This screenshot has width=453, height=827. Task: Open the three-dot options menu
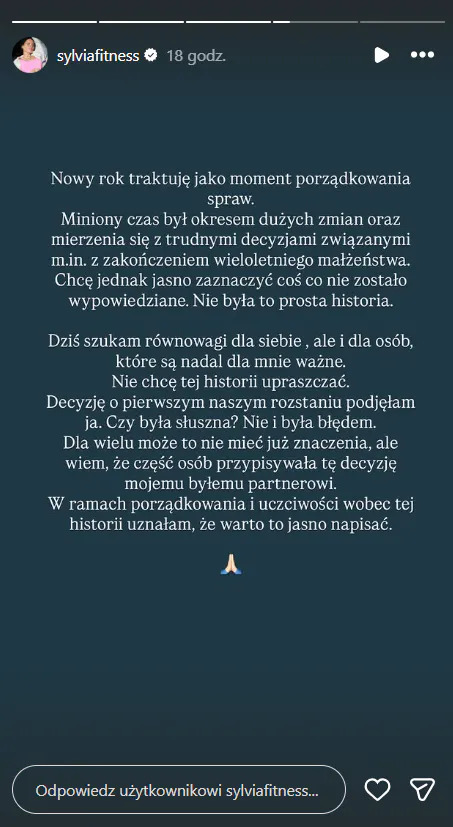coord(422,55)
